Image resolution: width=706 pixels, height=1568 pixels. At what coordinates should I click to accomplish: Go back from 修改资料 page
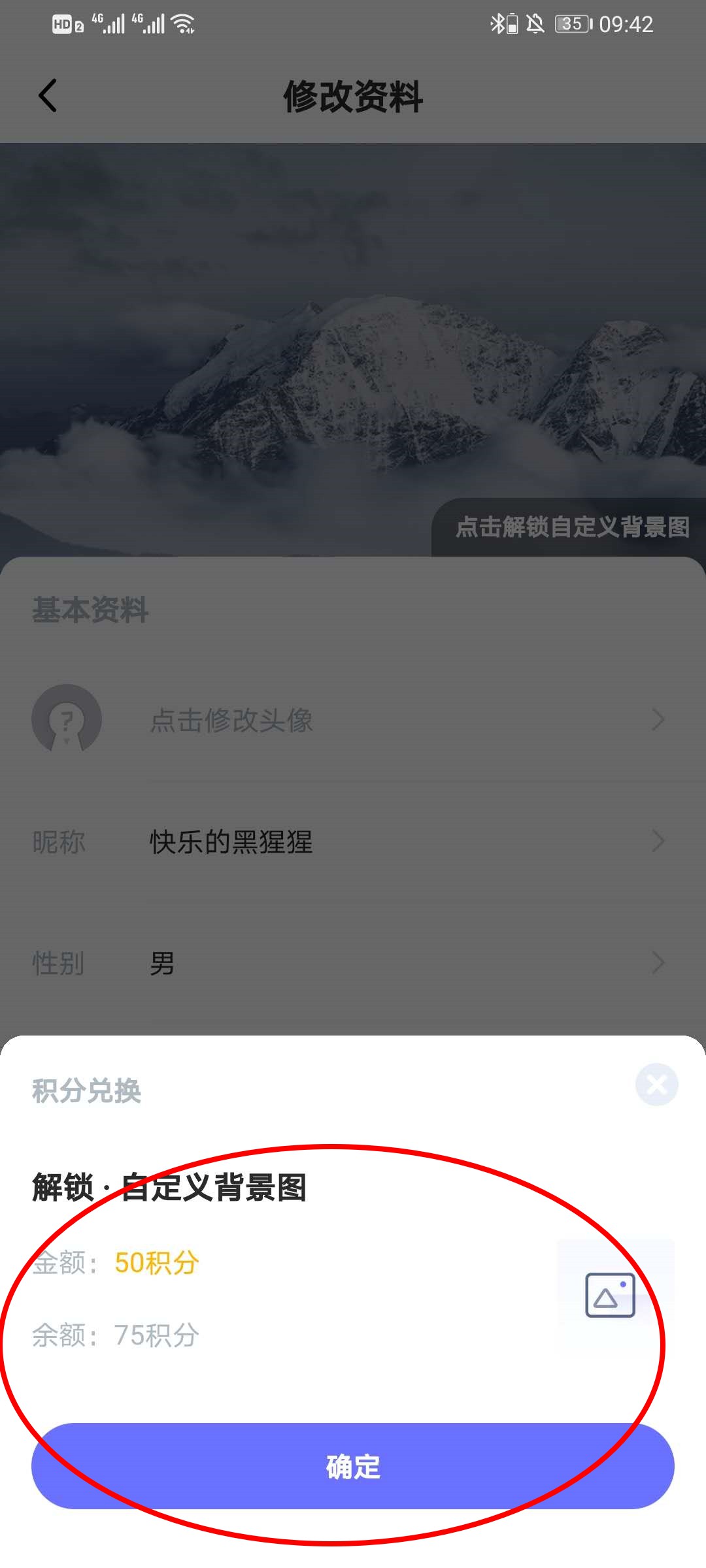pos(48,96)
